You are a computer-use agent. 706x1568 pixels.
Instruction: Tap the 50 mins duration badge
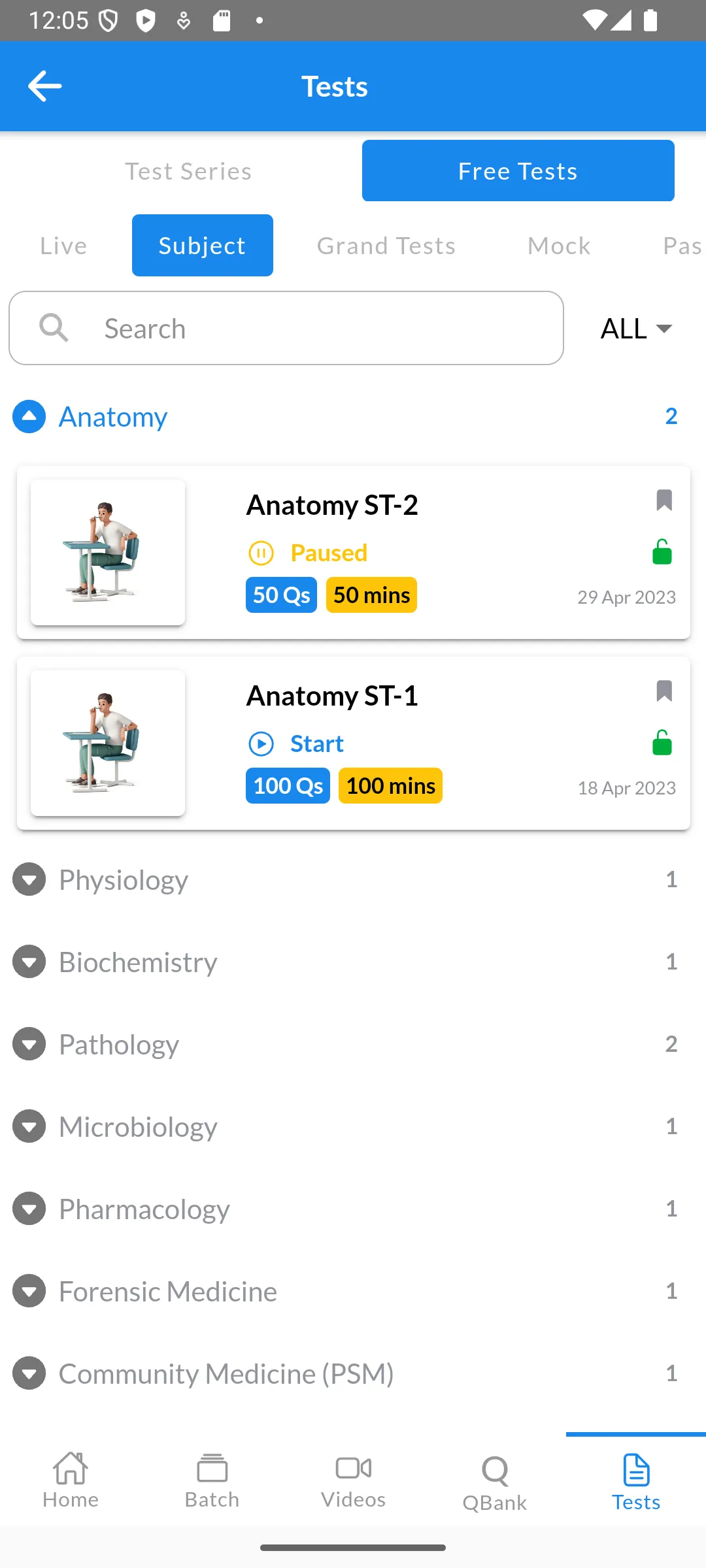click(x=371, y=595)
